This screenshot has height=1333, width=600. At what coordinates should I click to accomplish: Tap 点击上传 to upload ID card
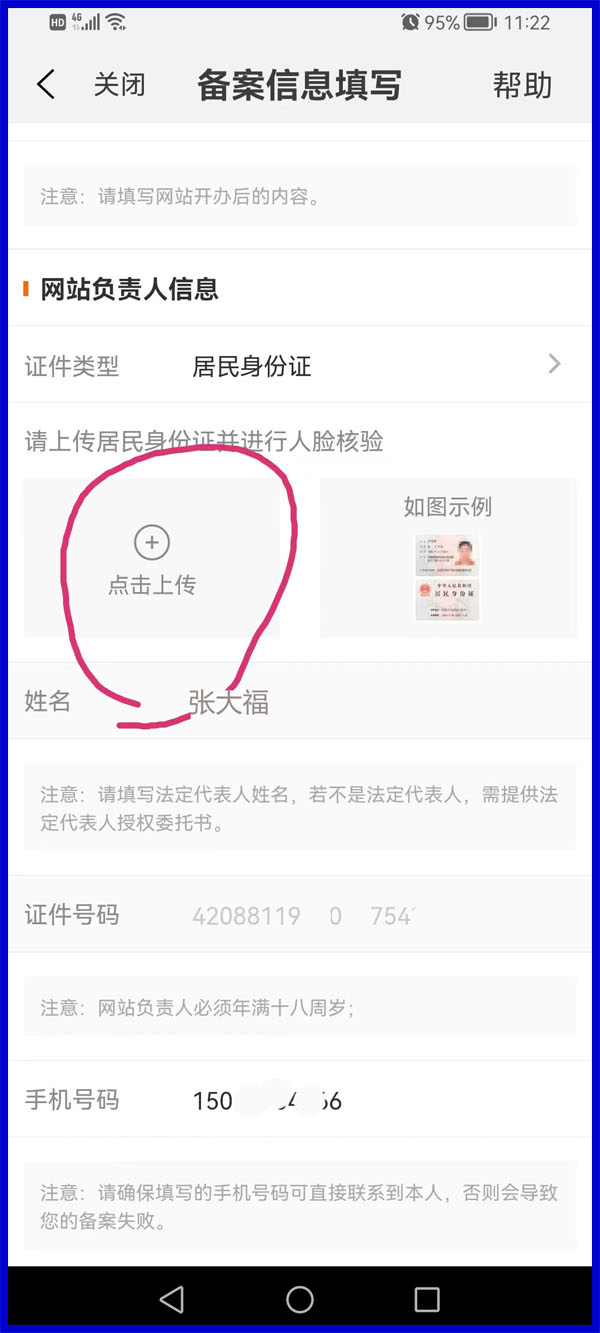(152, 558)
